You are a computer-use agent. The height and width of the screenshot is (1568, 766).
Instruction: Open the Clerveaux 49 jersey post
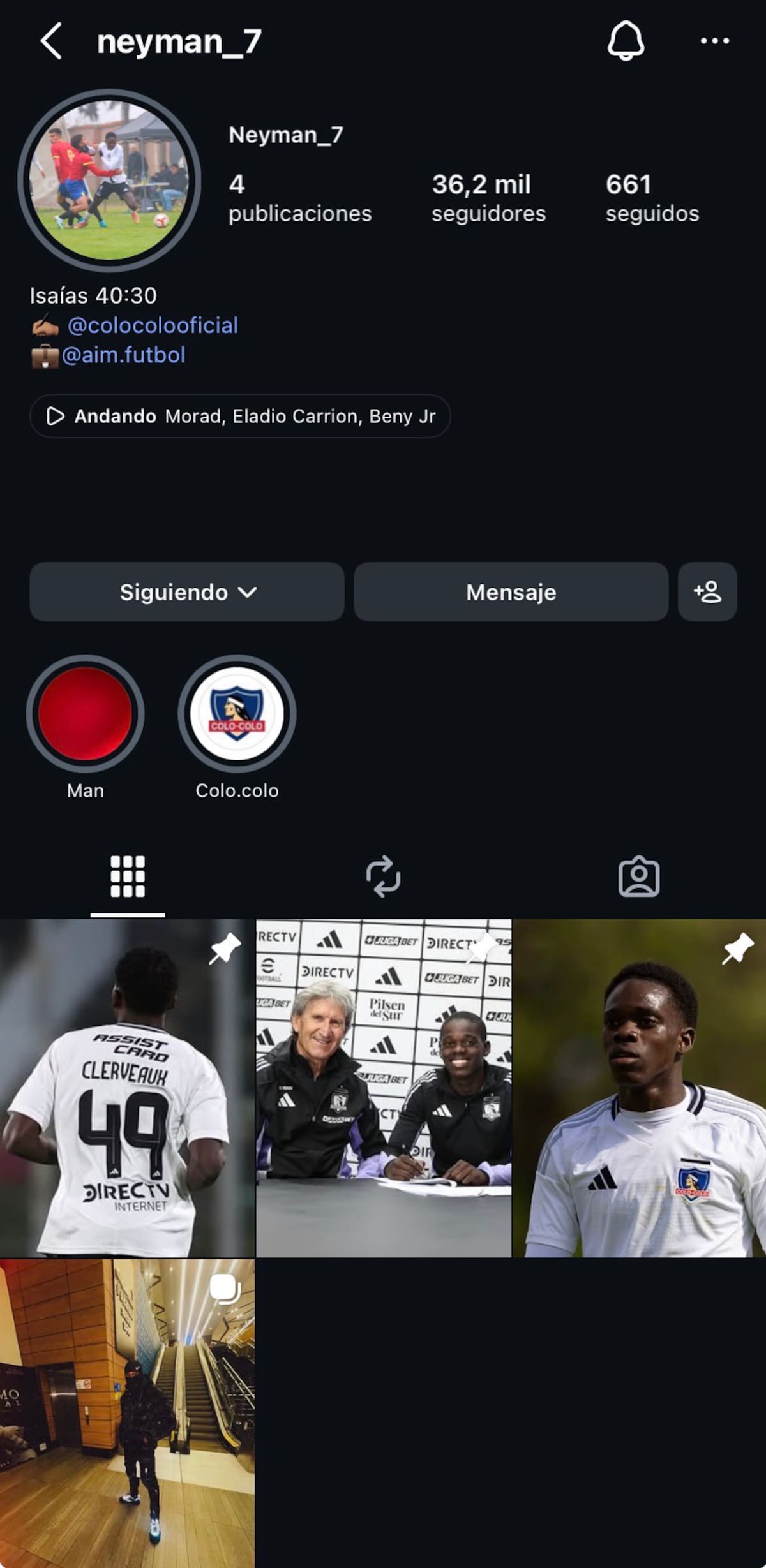[127, 1088]
